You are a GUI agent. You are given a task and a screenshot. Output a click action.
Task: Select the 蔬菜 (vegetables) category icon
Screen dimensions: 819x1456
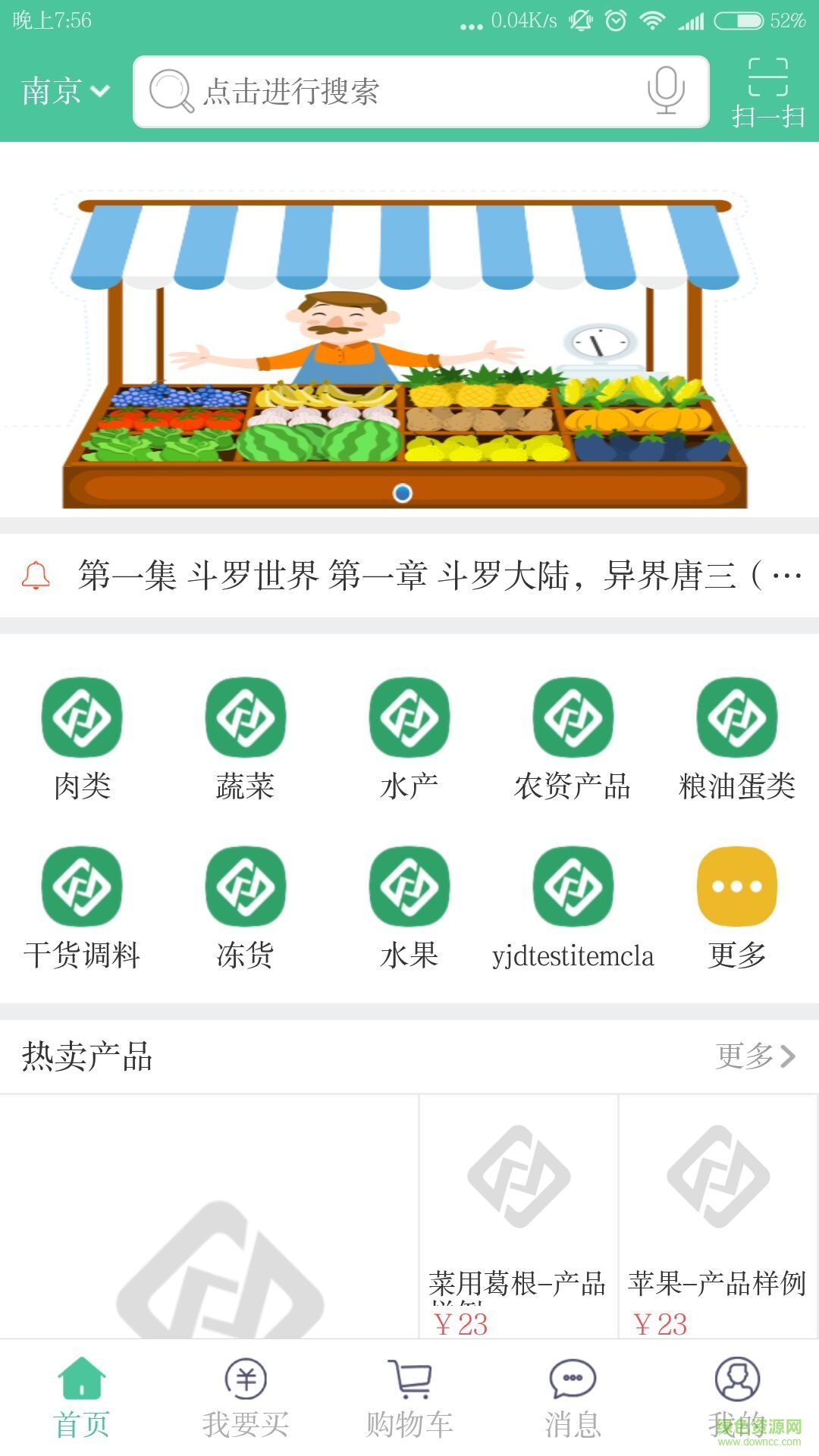[246, 717]
